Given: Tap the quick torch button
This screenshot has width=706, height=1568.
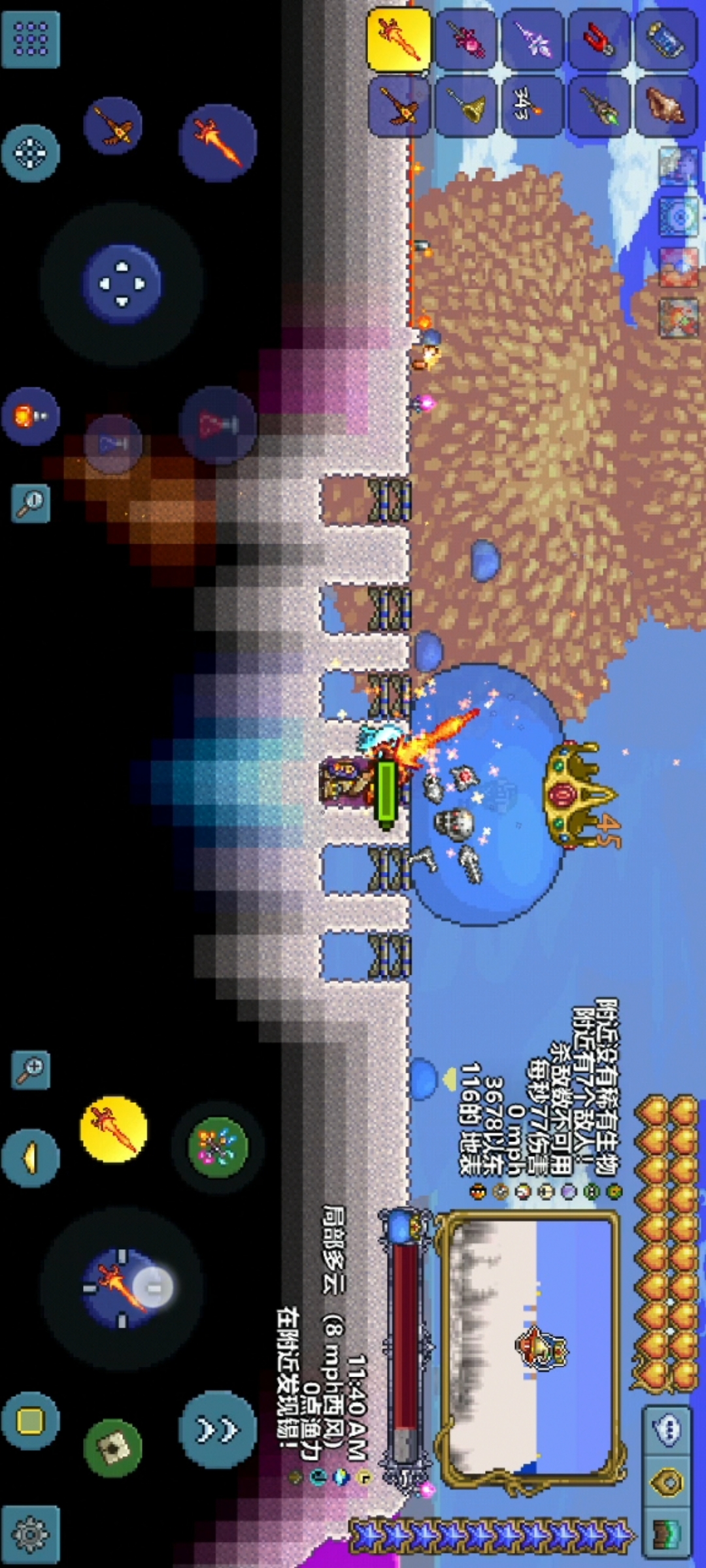Looking at the screenshot, I should coord(30,416).
